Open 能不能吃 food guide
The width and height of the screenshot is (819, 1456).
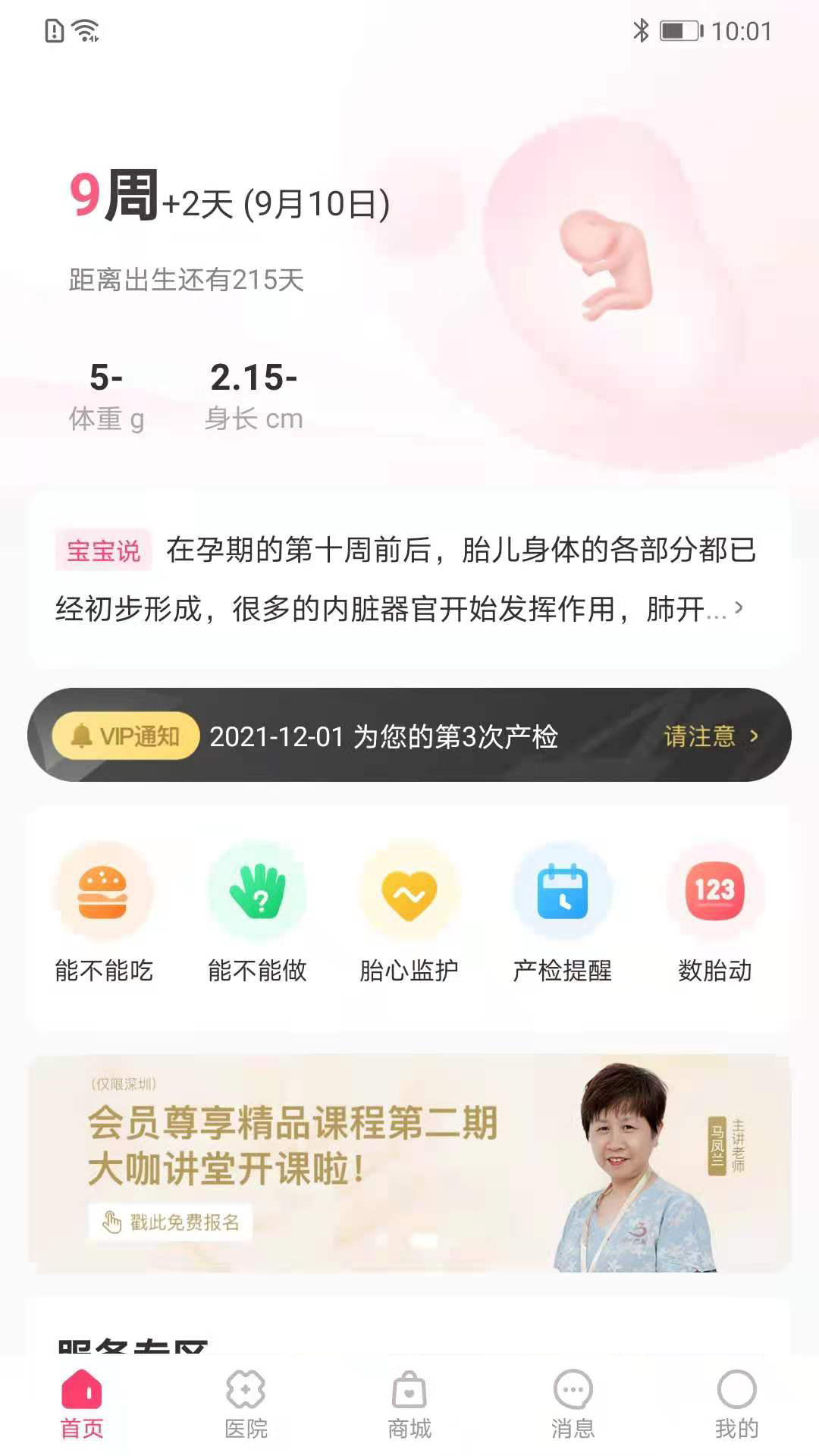click(x=104, y=915)
